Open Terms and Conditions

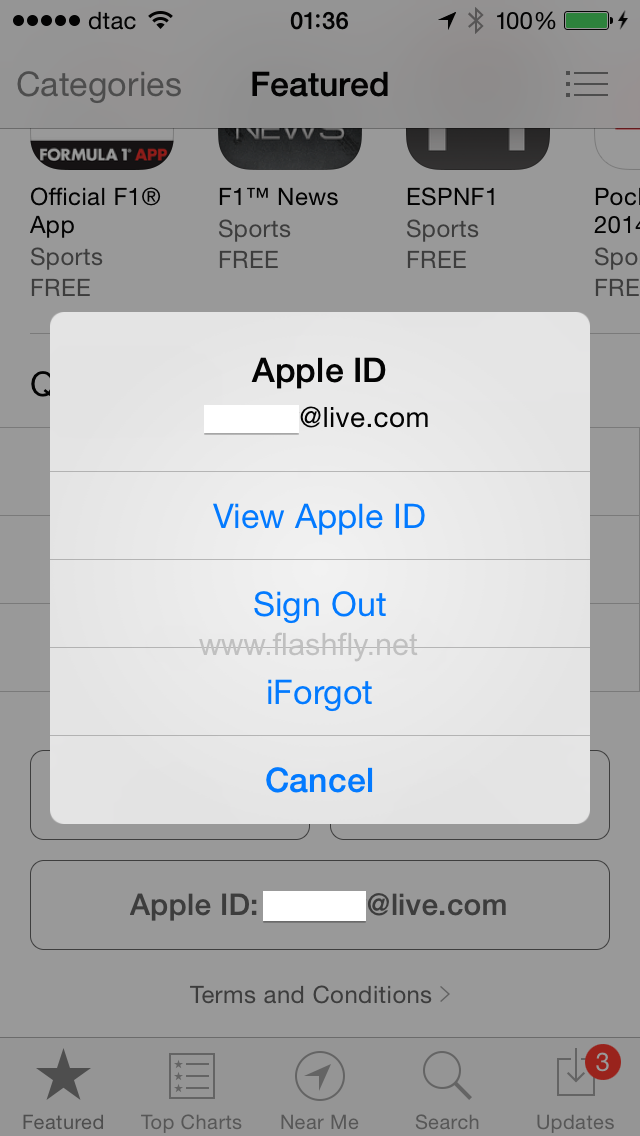(319, 995)
